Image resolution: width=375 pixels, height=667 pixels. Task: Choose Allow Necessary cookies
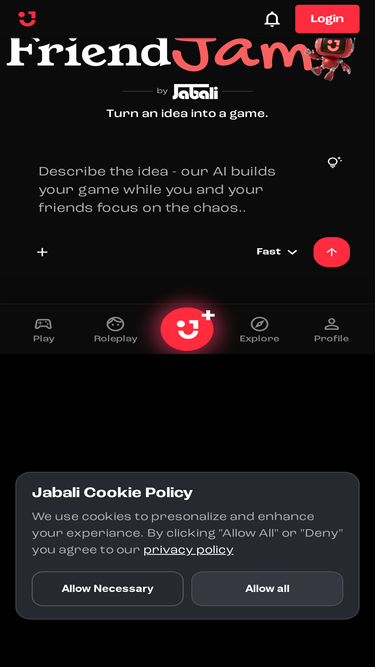tap(108, 588)
